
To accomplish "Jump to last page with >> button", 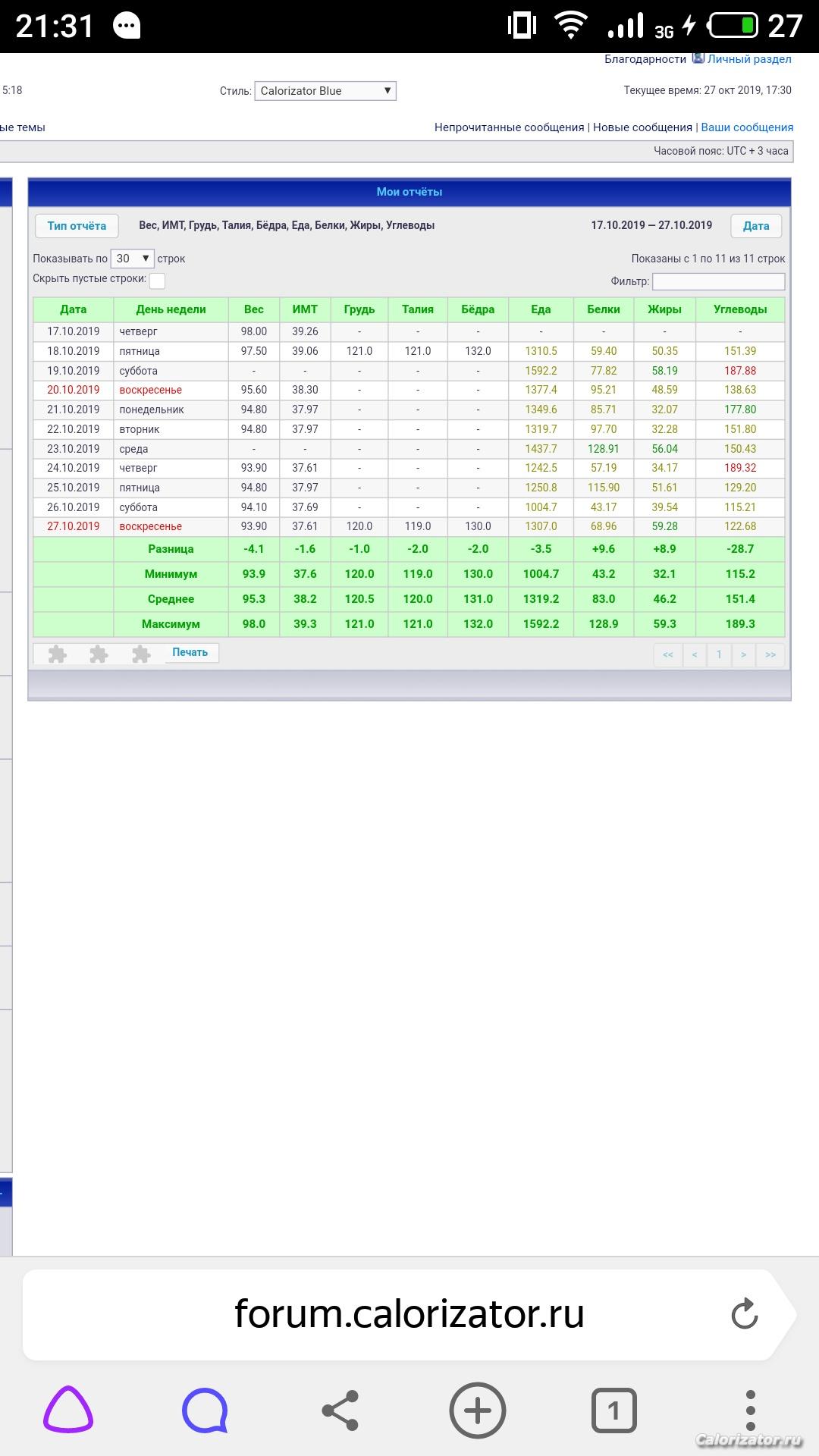I will tap(770, 654).
